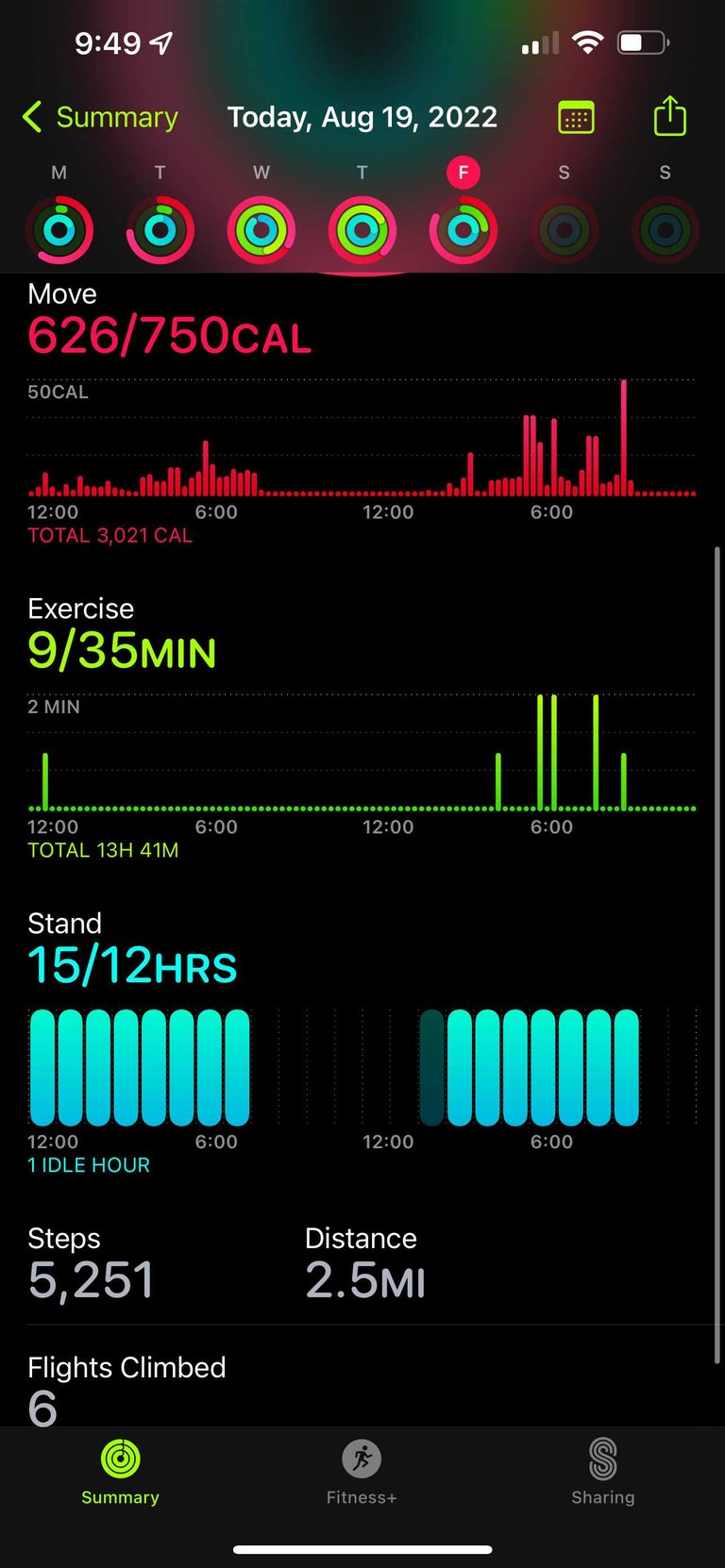The image size is (725, 1568).
Task: Switch to the Summary tab
Action: point(120,1472)
